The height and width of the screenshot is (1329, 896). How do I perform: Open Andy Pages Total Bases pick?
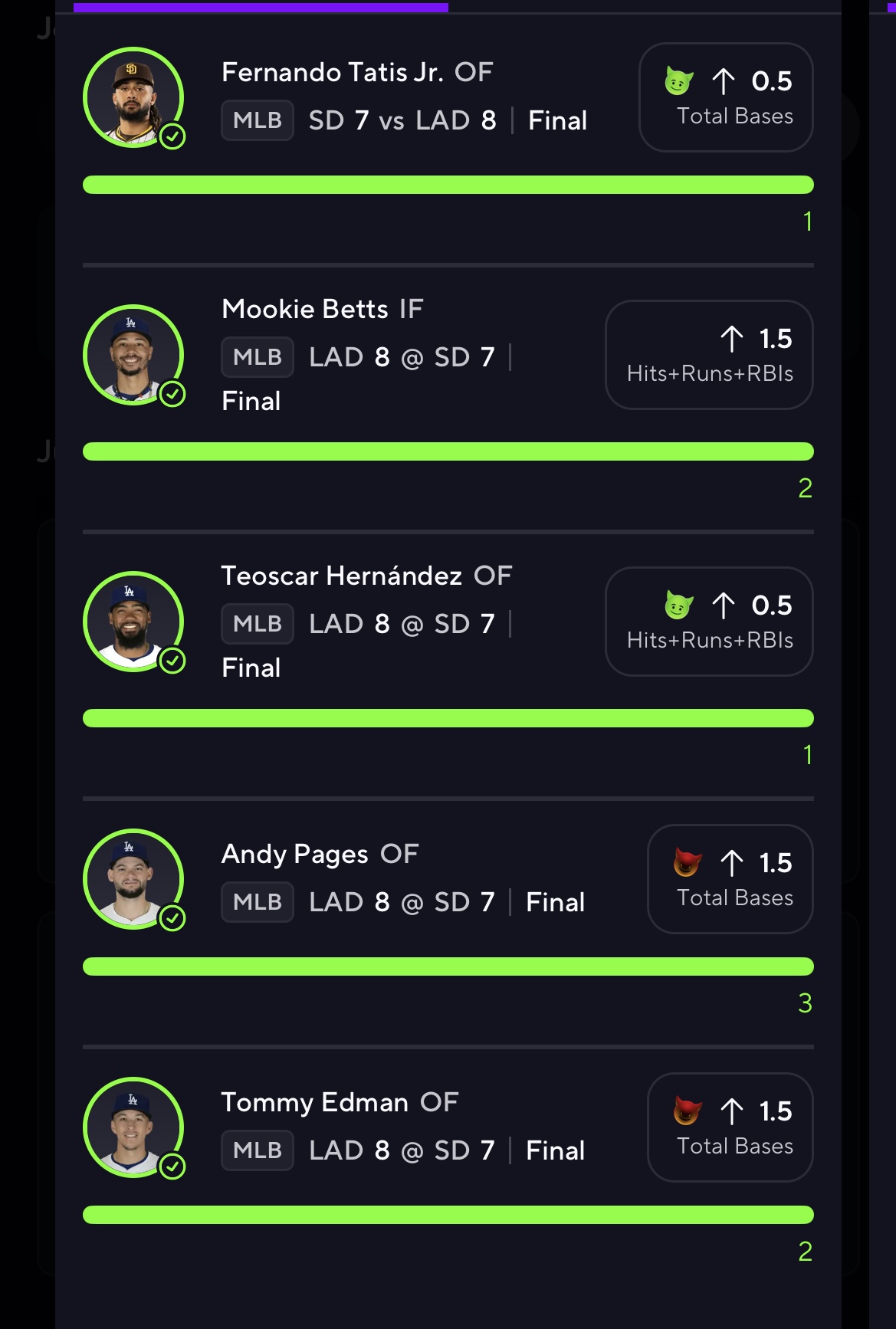point(729,879)
